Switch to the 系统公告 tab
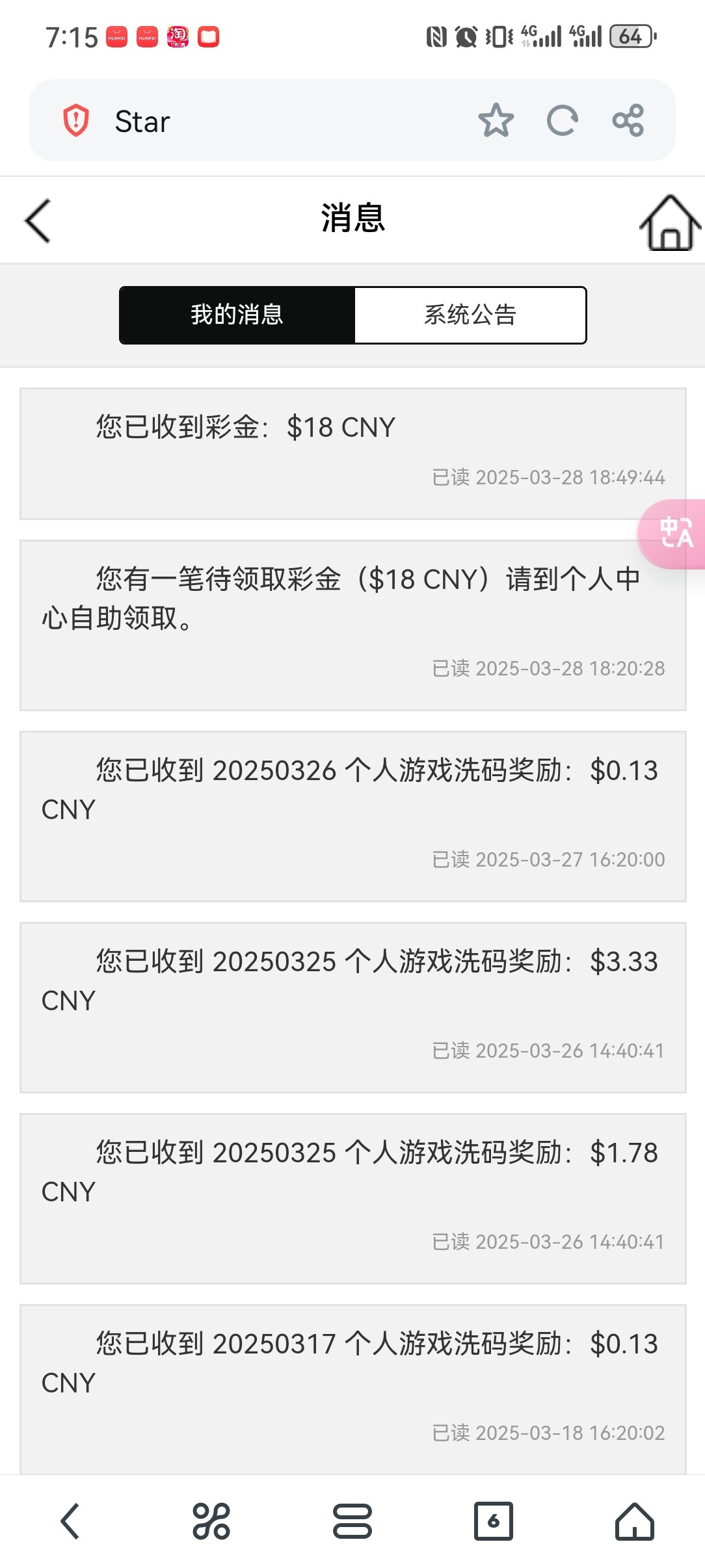 point(470,315)
